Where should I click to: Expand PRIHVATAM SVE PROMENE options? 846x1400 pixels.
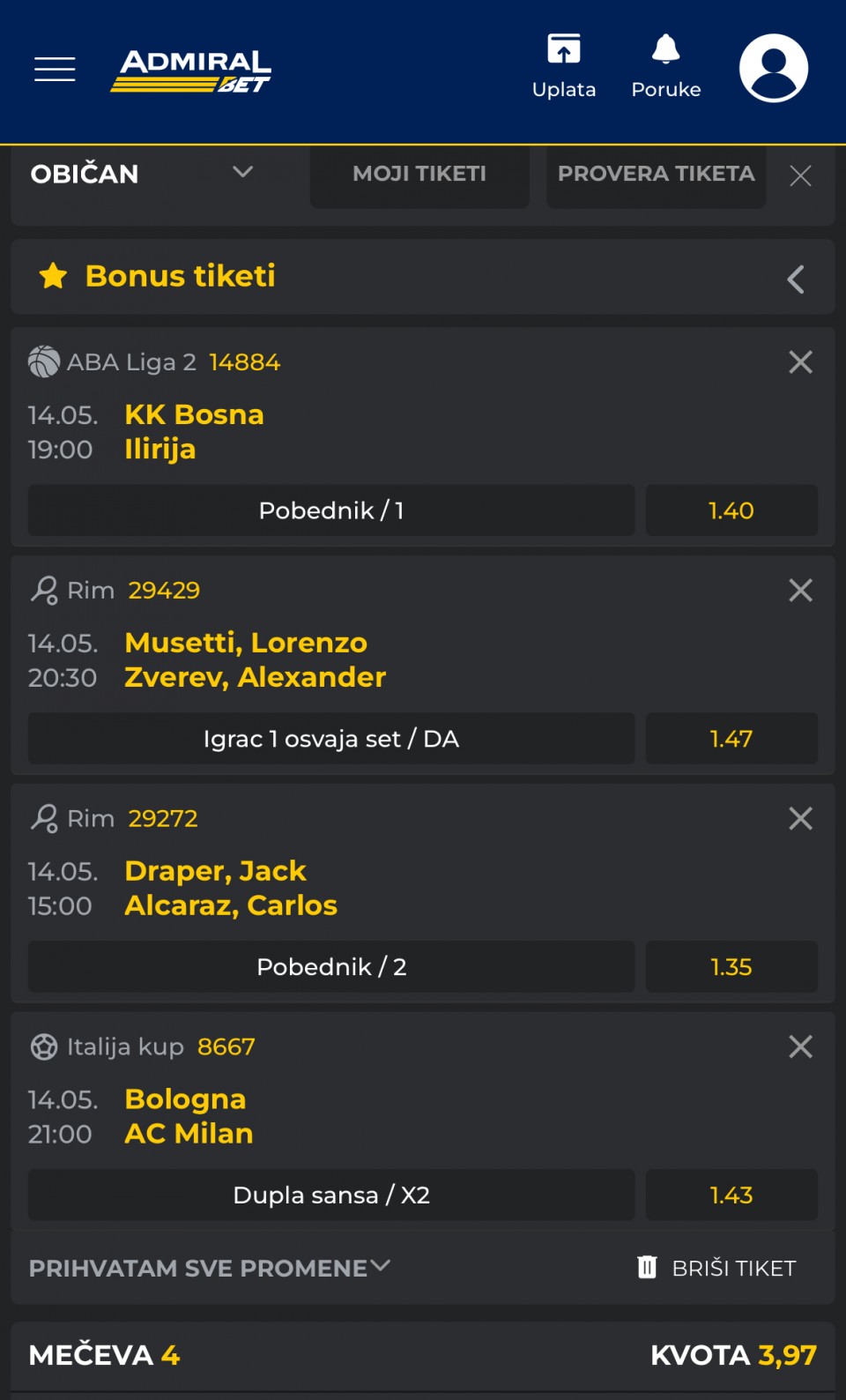[x=210, y=1268]
